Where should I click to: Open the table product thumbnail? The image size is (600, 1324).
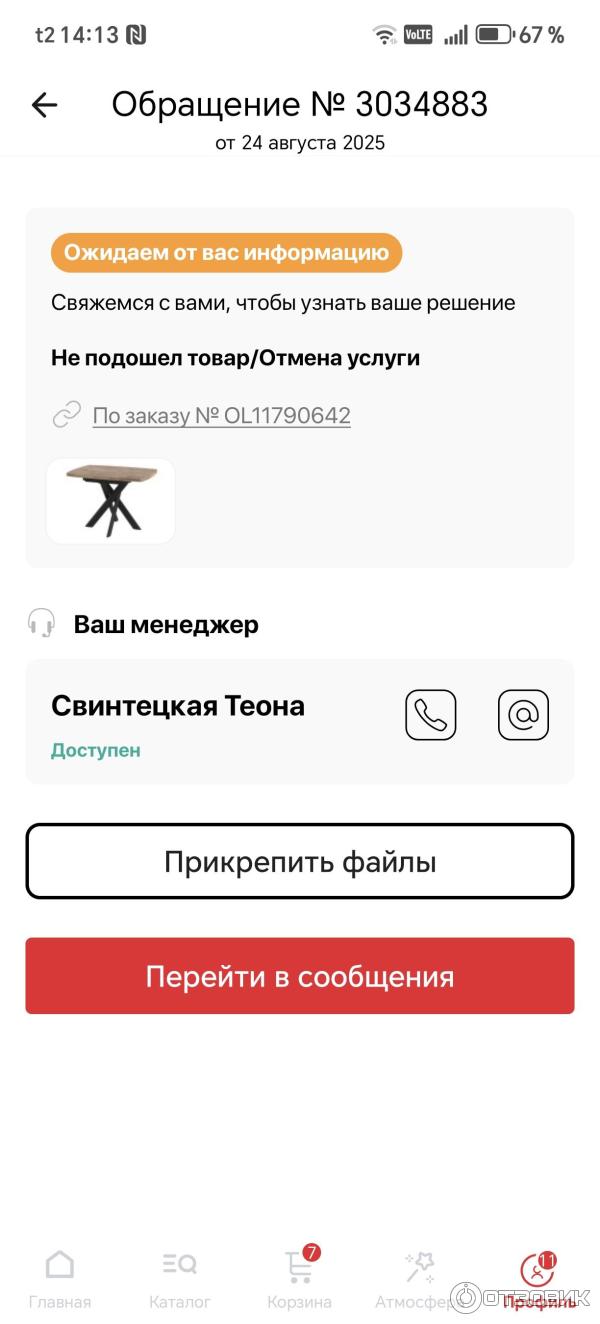(111, 501)
